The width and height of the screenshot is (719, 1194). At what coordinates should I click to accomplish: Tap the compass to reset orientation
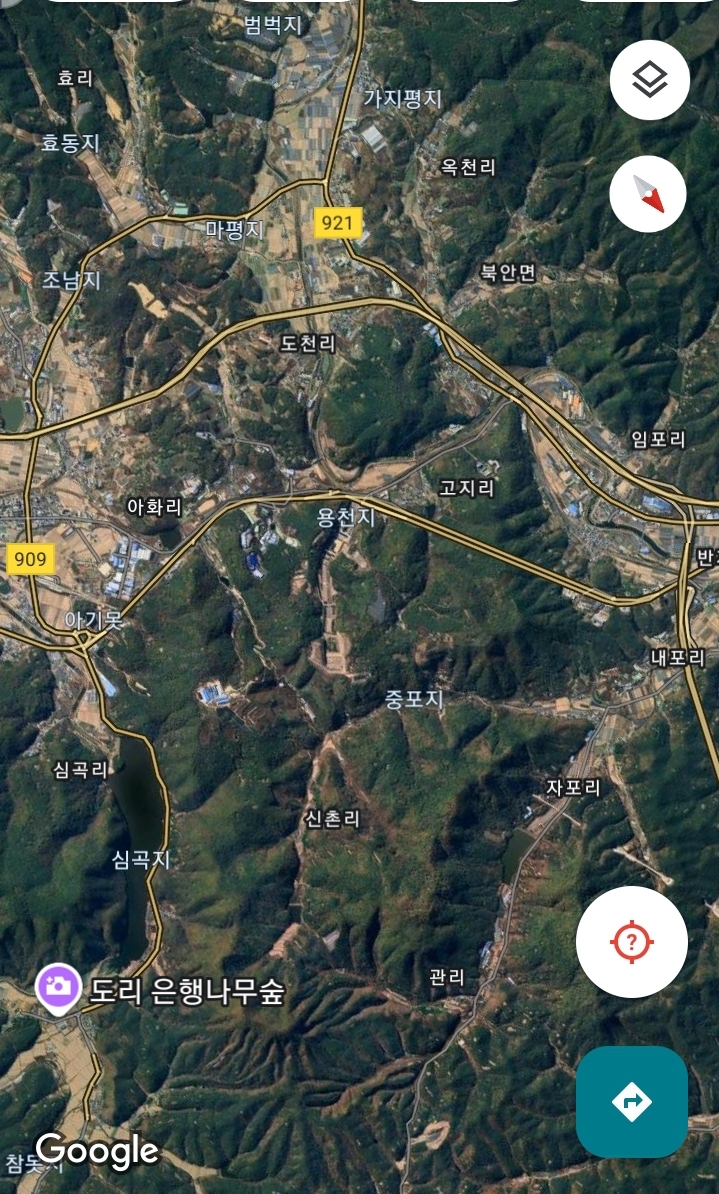[647, 194]
